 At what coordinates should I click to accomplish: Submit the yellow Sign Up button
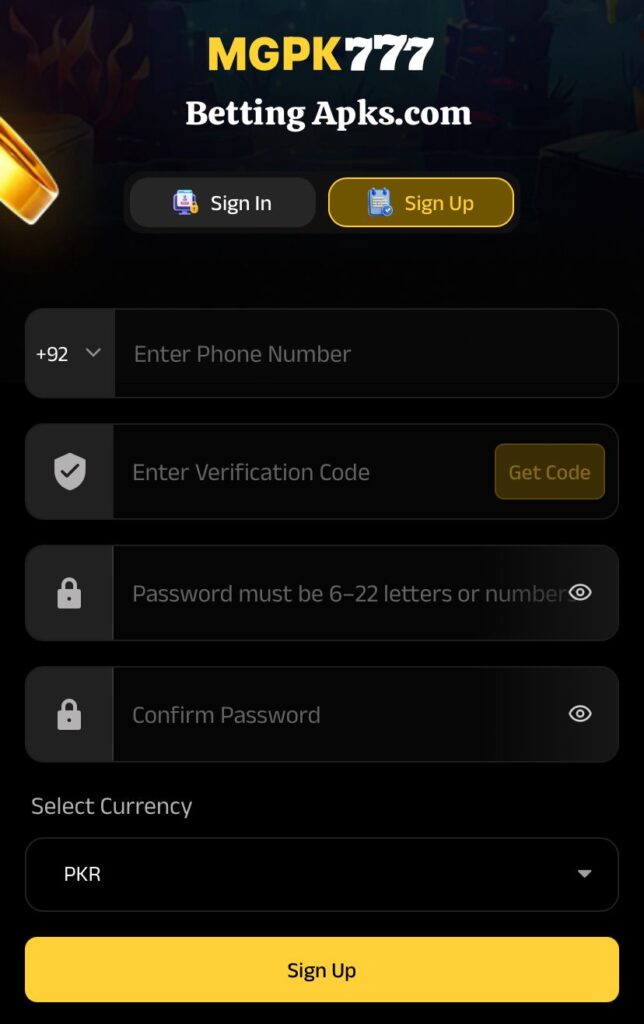click(x=322, y=969)
